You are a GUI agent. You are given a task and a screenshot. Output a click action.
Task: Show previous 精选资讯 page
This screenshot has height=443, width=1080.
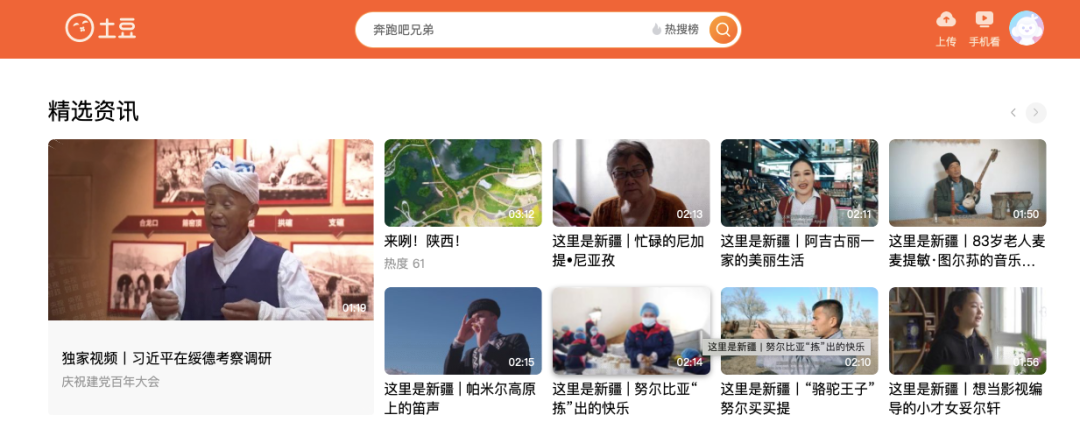pyautogui.click(x=1013, y=113)
